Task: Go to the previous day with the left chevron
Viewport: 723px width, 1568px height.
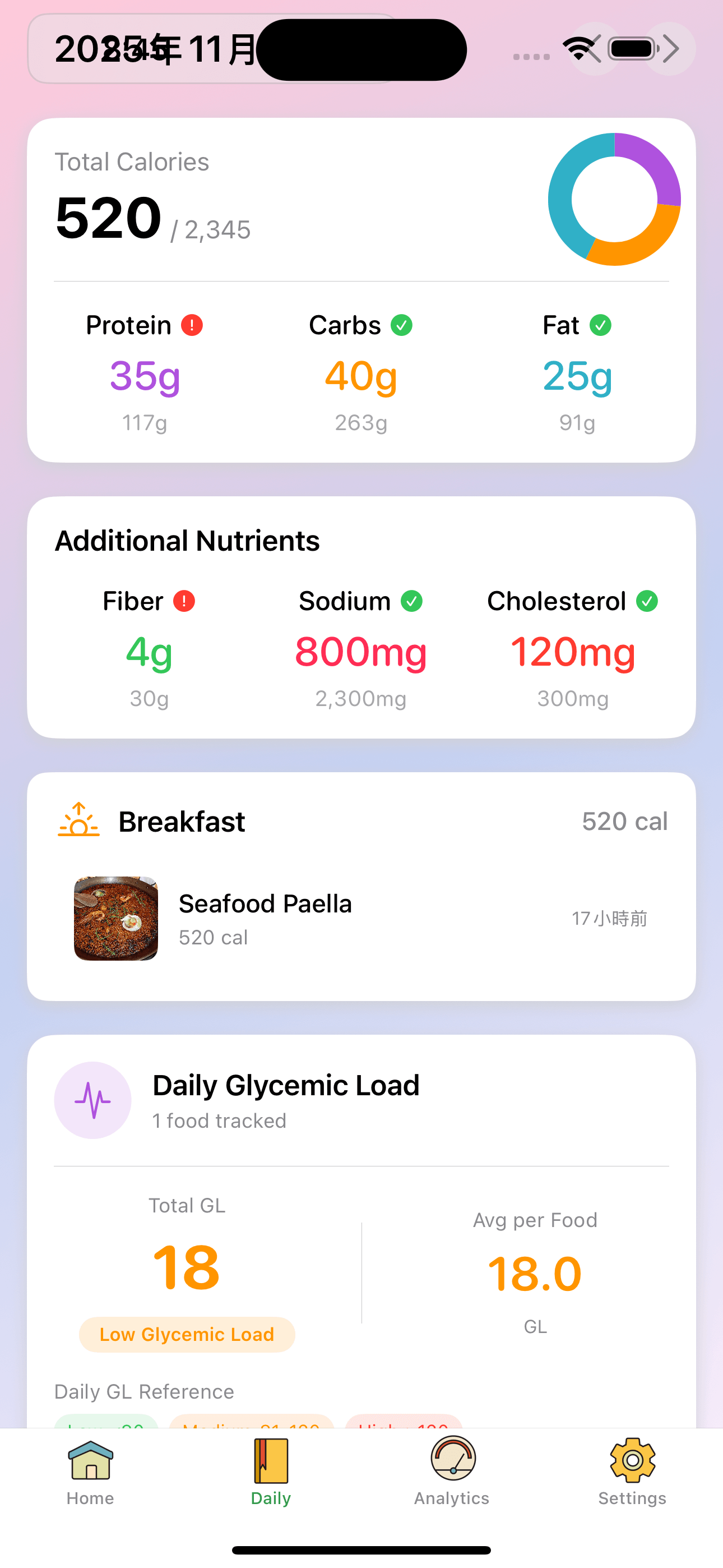Action: tap(594, 49)
